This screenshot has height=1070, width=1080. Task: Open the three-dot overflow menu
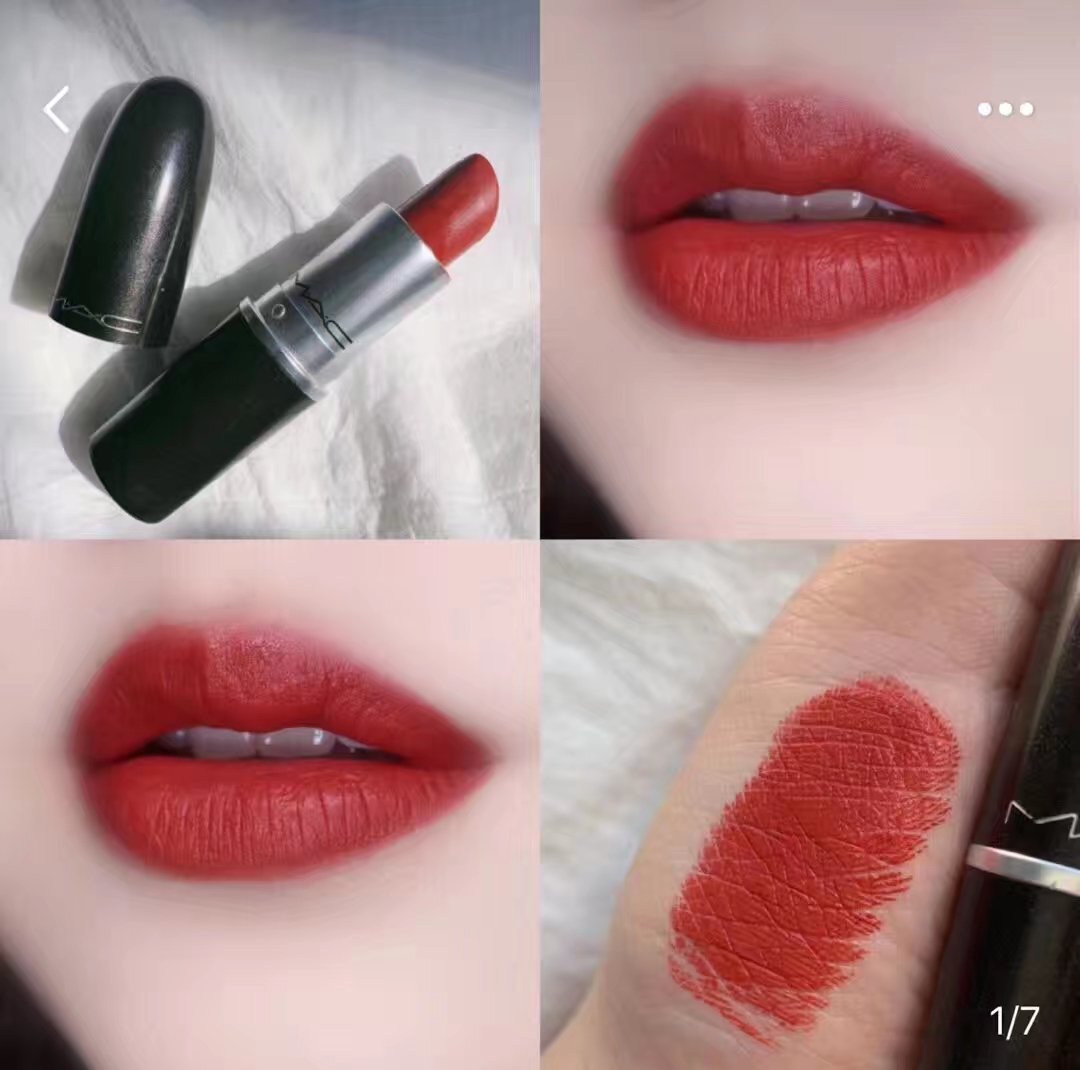point(1005,109)
